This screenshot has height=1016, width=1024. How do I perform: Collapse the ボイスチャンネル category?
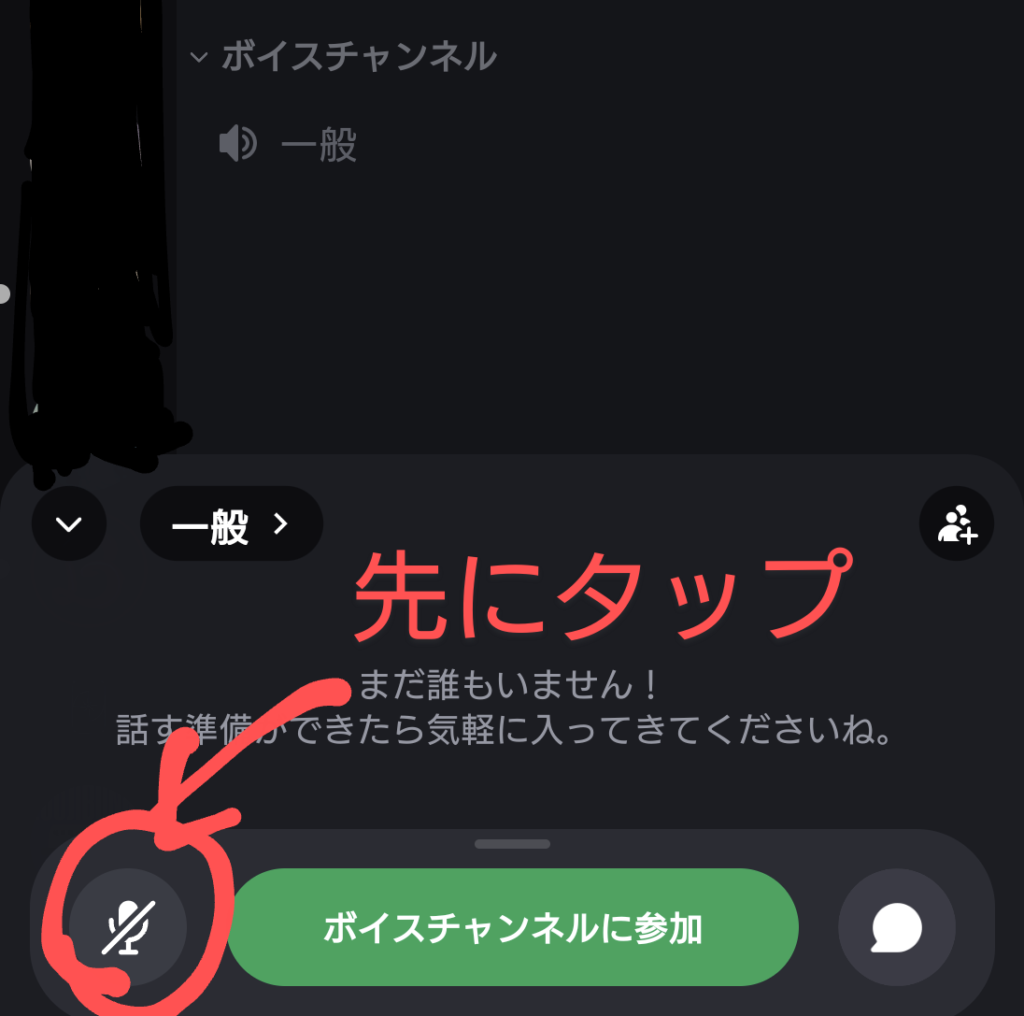tap(345, 56)
